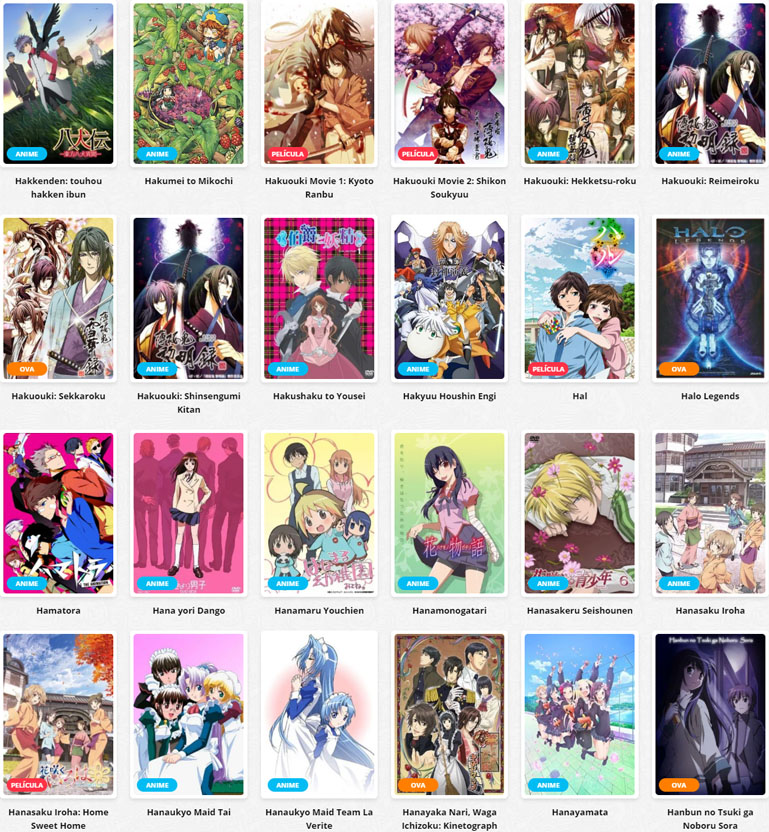Select the Hakyuu Houshin Engi poster
The image size is (769, 832).
coord(449,295)
